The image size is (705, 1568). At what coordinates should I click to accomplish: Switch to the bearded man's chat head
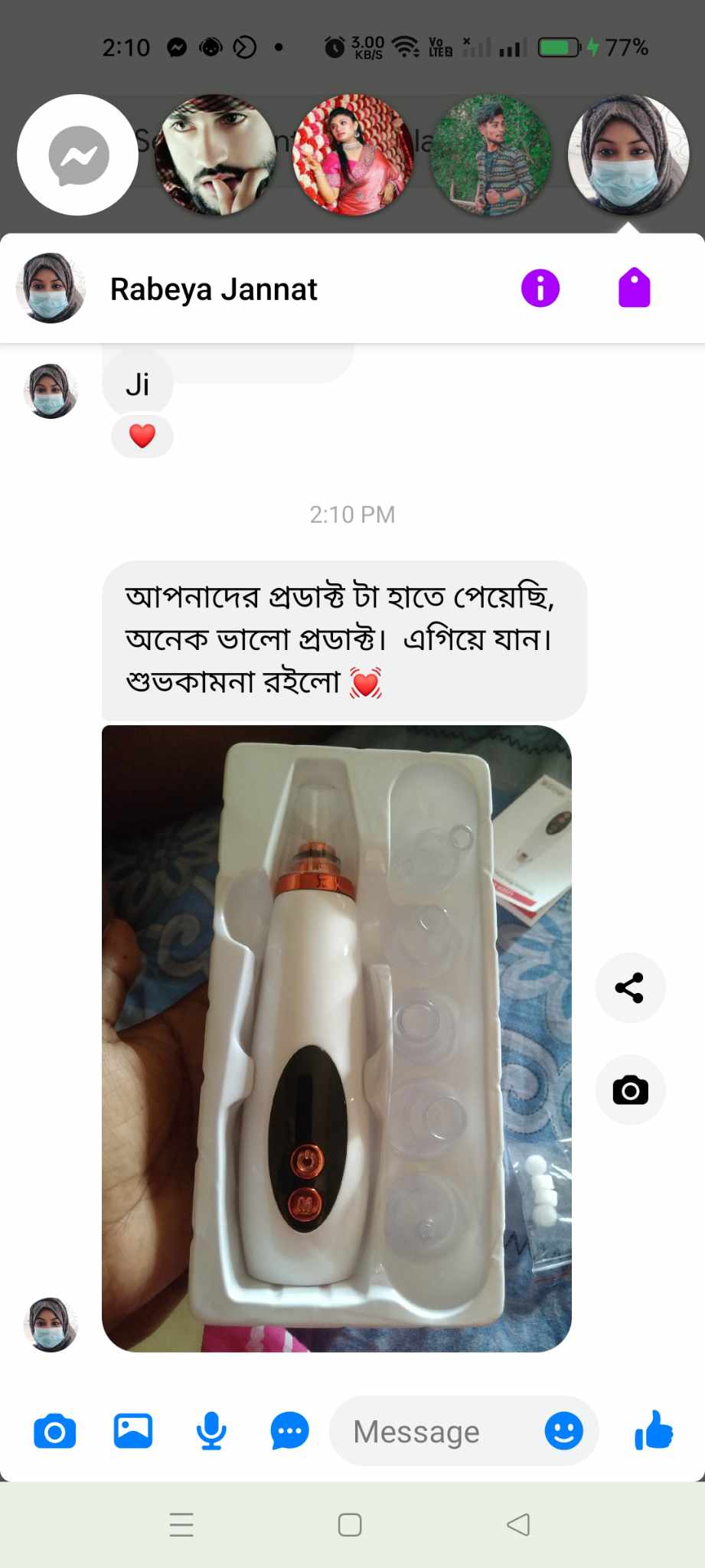point(215,155)
